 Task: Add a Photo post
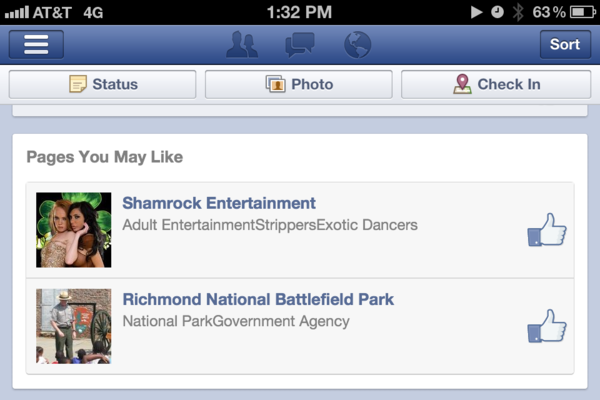click(299, 84)
